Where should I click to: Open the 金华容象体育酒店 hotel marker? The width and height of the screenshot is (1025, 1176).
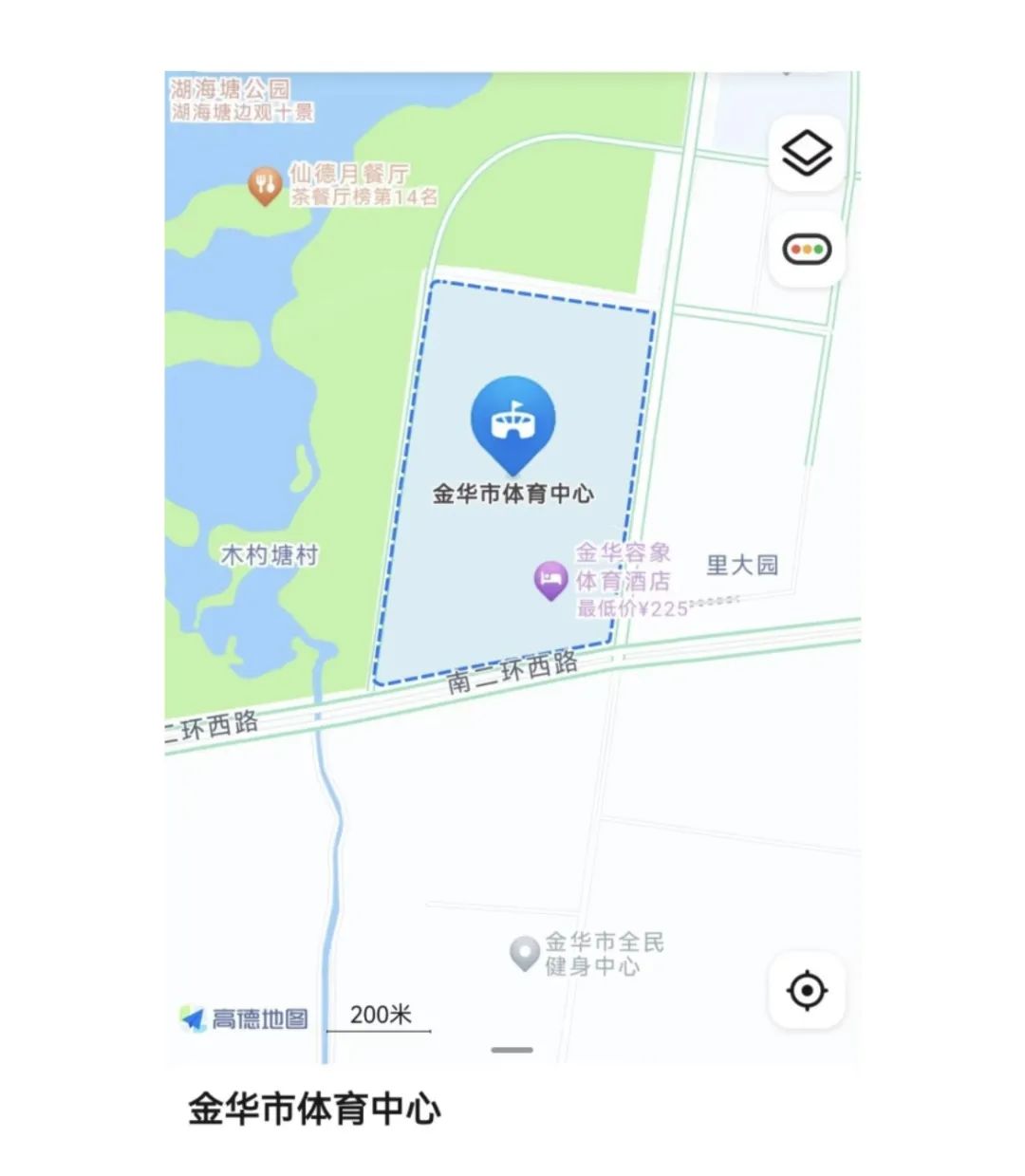click(x=550, y=579)
